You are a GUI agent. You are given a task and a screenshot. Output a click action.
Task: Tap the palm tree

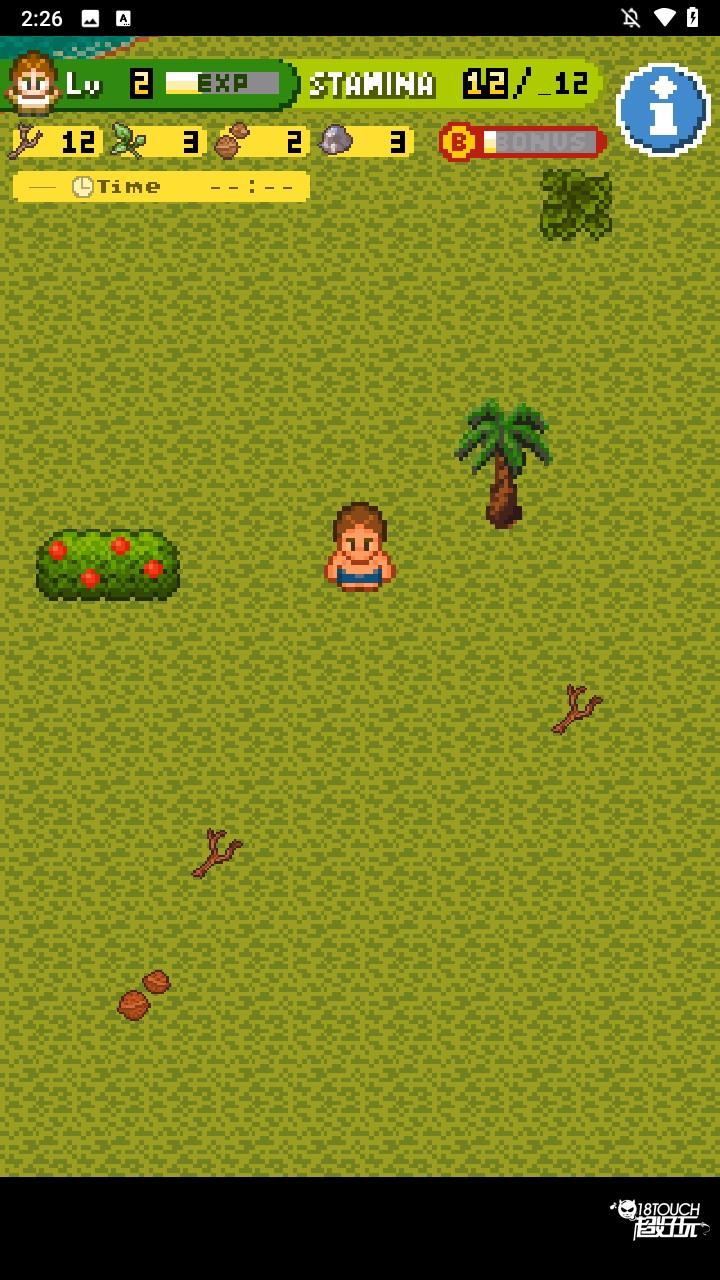pyautogui.click(x=503, y=462)
